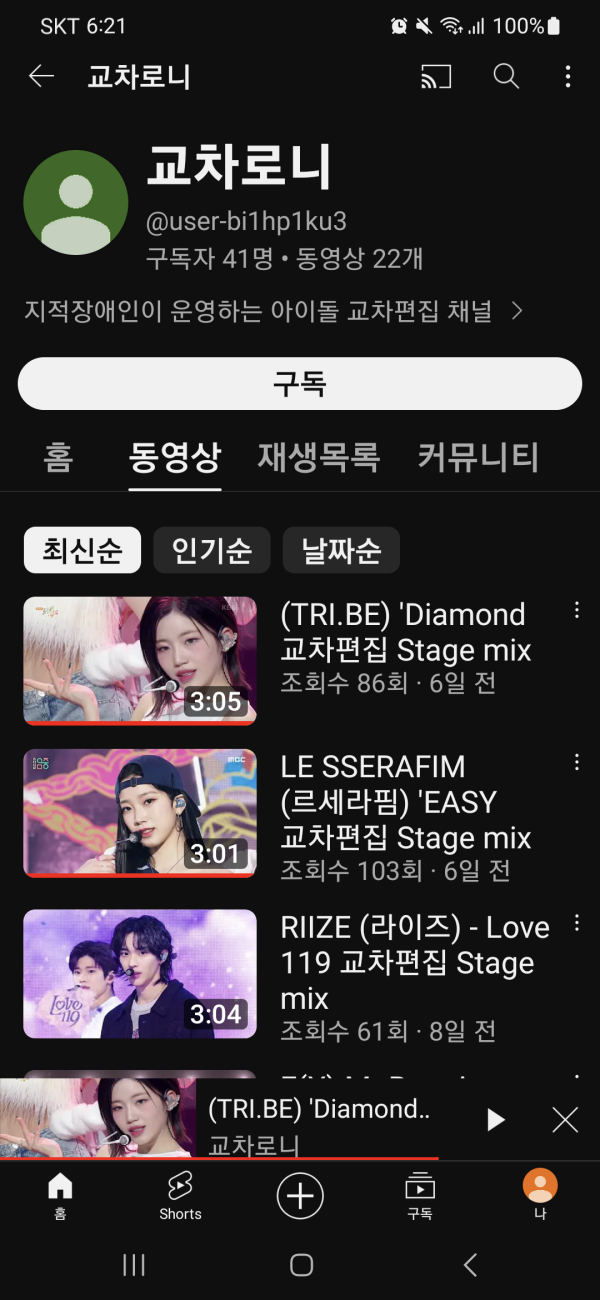Select the 인기순 sort chip
600x1300 pixels.
pos(212,550)
